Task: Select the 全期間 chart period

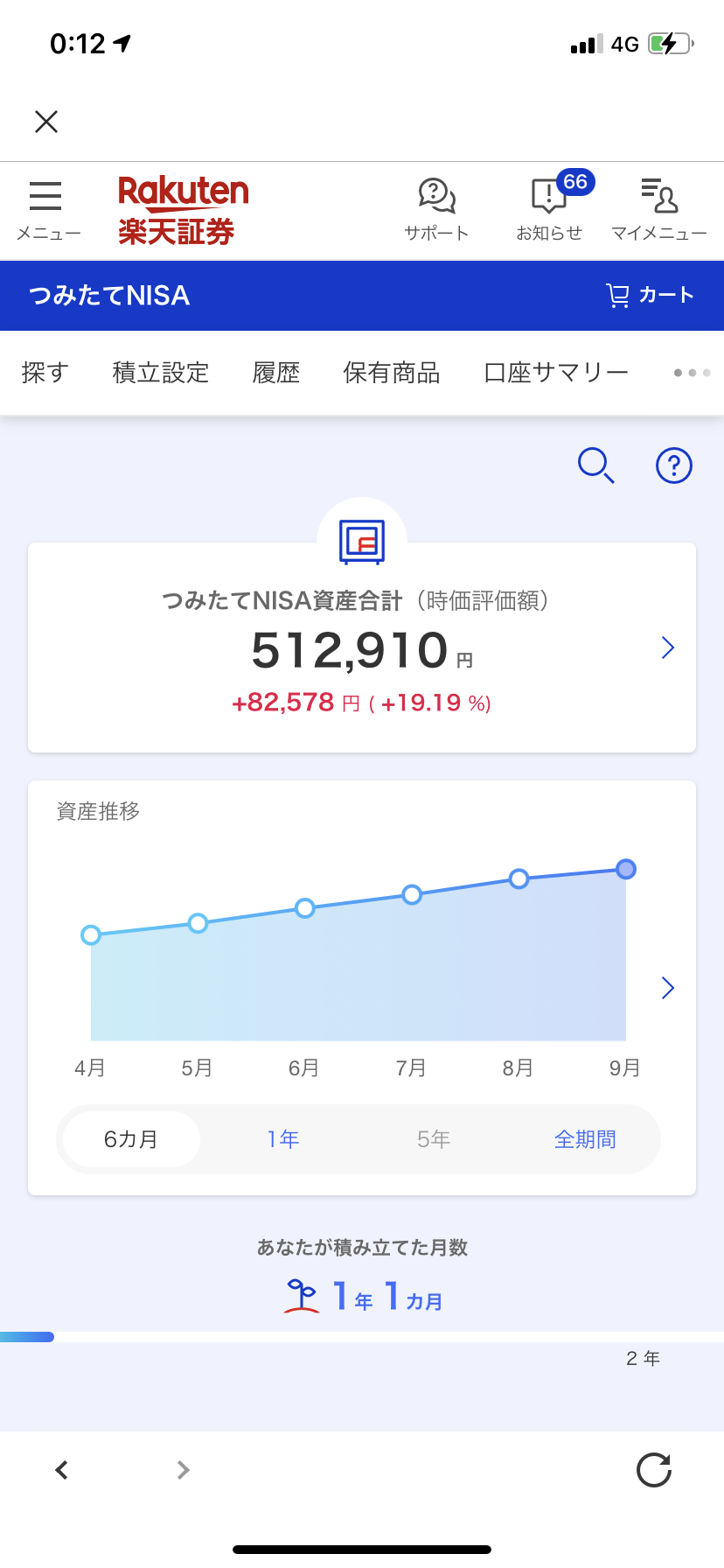Action: [585, 1139]
